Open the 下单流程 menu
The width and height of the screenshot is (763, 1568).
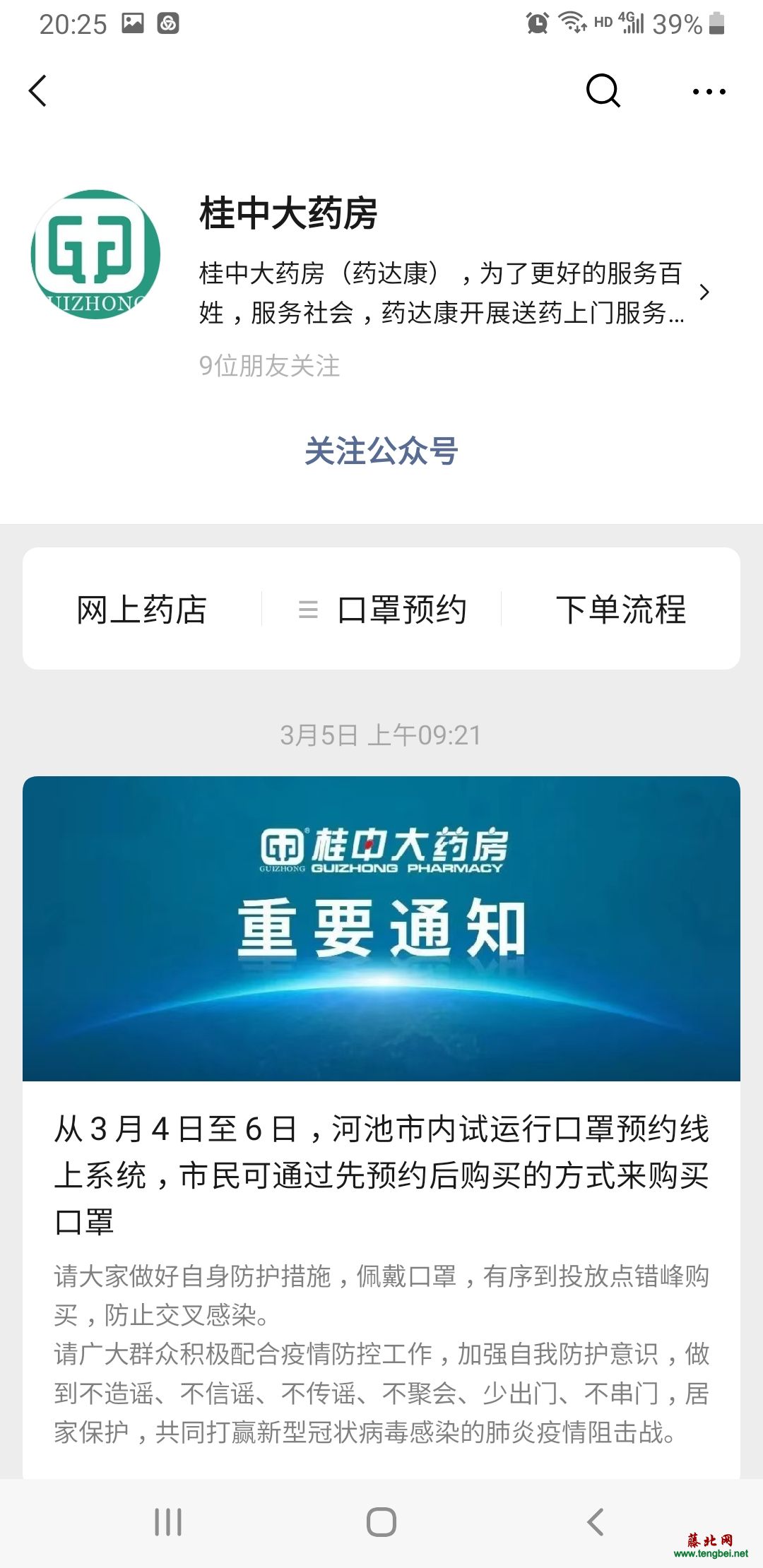coord(621,610)
